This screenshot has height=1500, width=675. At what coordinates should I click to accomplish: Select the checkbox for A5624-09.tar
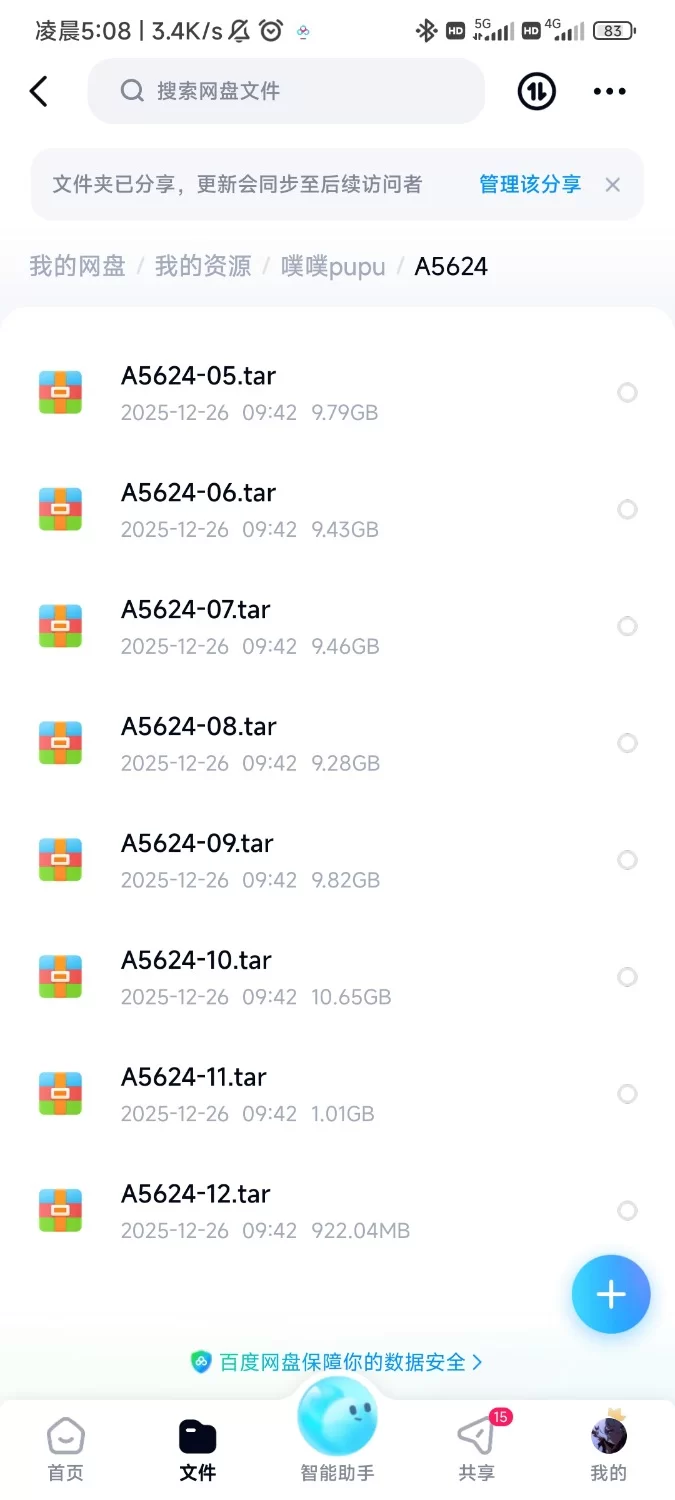point(627,860)
